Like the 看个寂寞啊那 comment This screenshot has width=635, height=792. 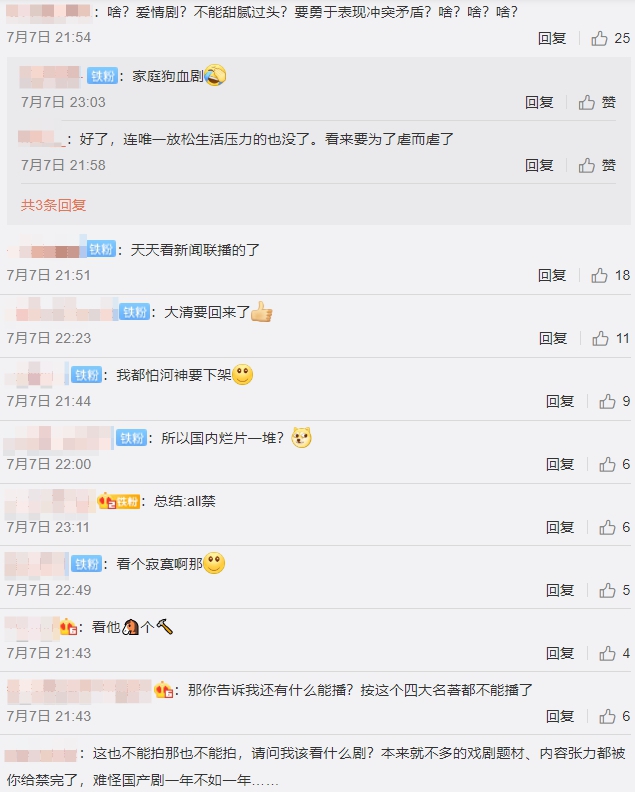point(607,590)
